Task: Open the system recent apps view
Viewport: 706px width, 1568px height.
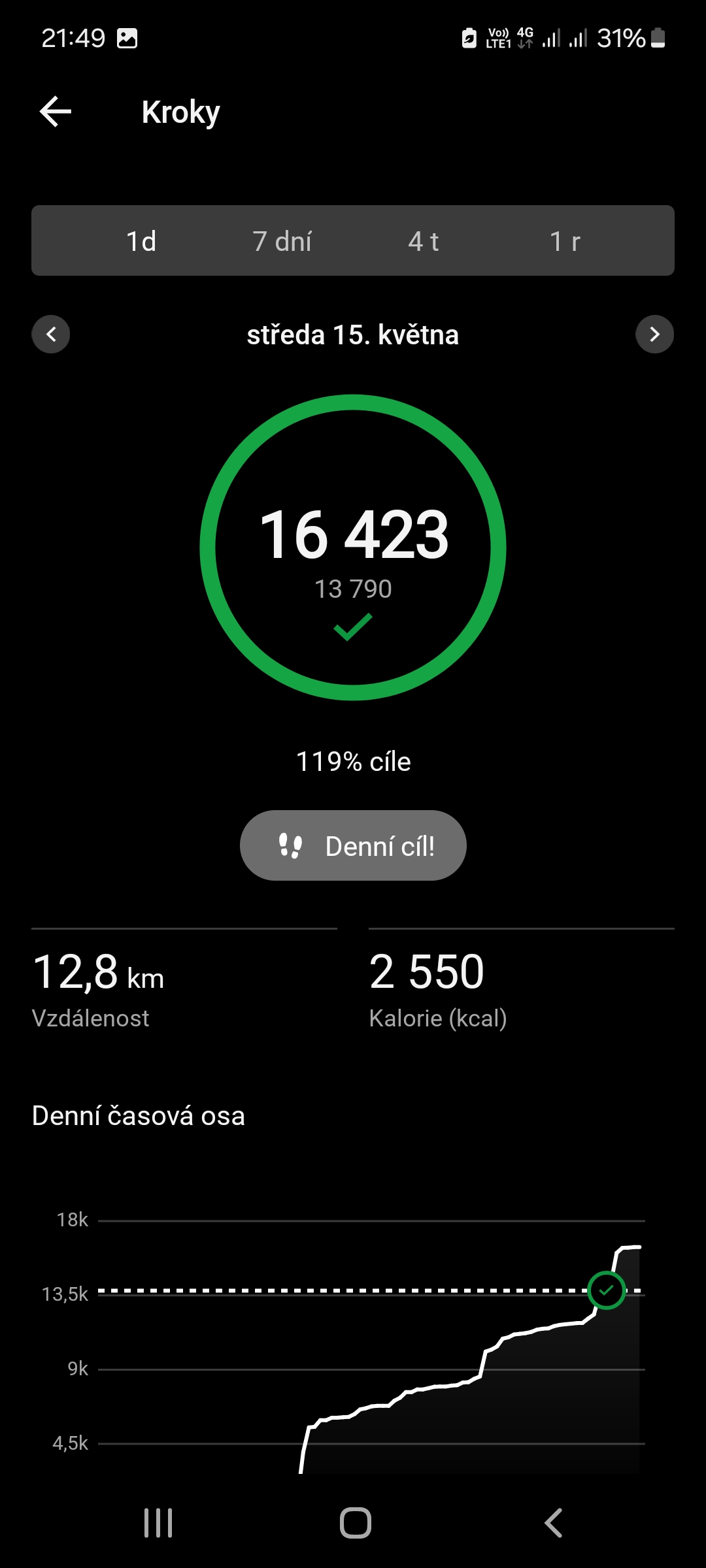Action: tap(158, 1523)
